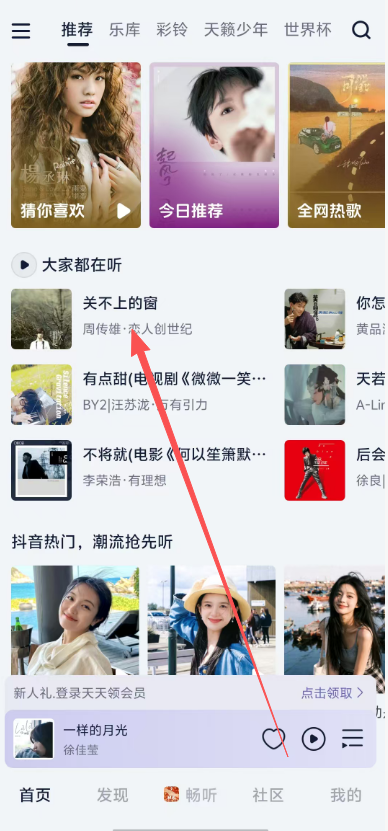Open the 天籁少年 tab
The image size is (388, 831).
click(x=236, y=30)
